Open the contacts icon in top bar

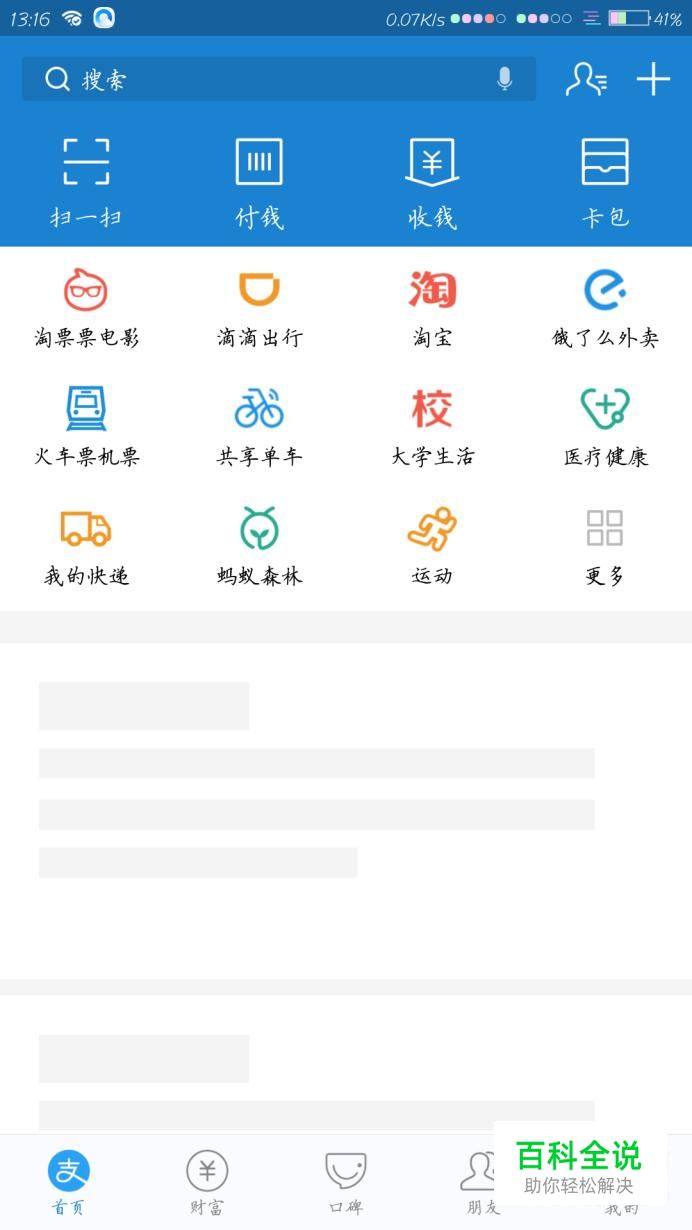tap(586, 79)
